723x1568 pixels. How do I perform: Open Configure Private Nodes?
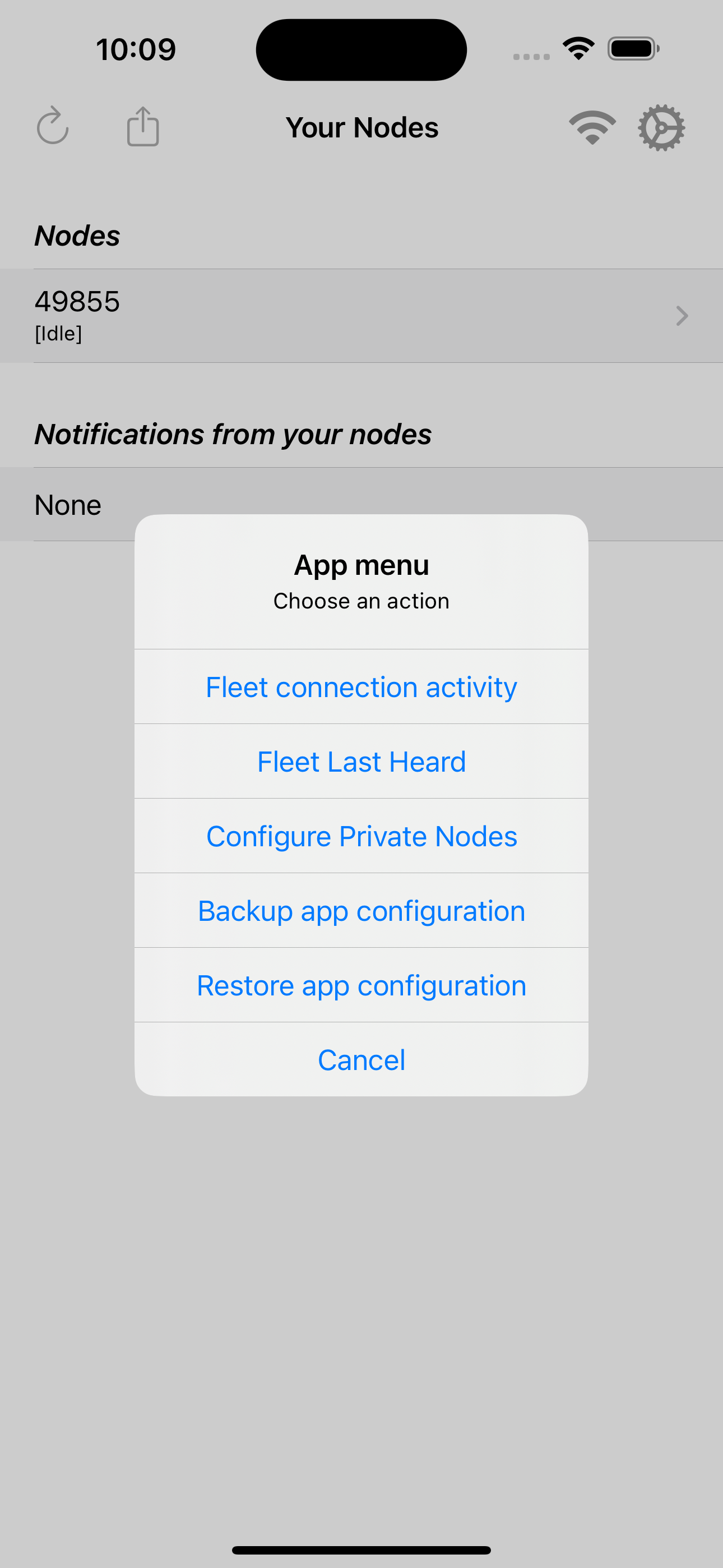[361, 835]
